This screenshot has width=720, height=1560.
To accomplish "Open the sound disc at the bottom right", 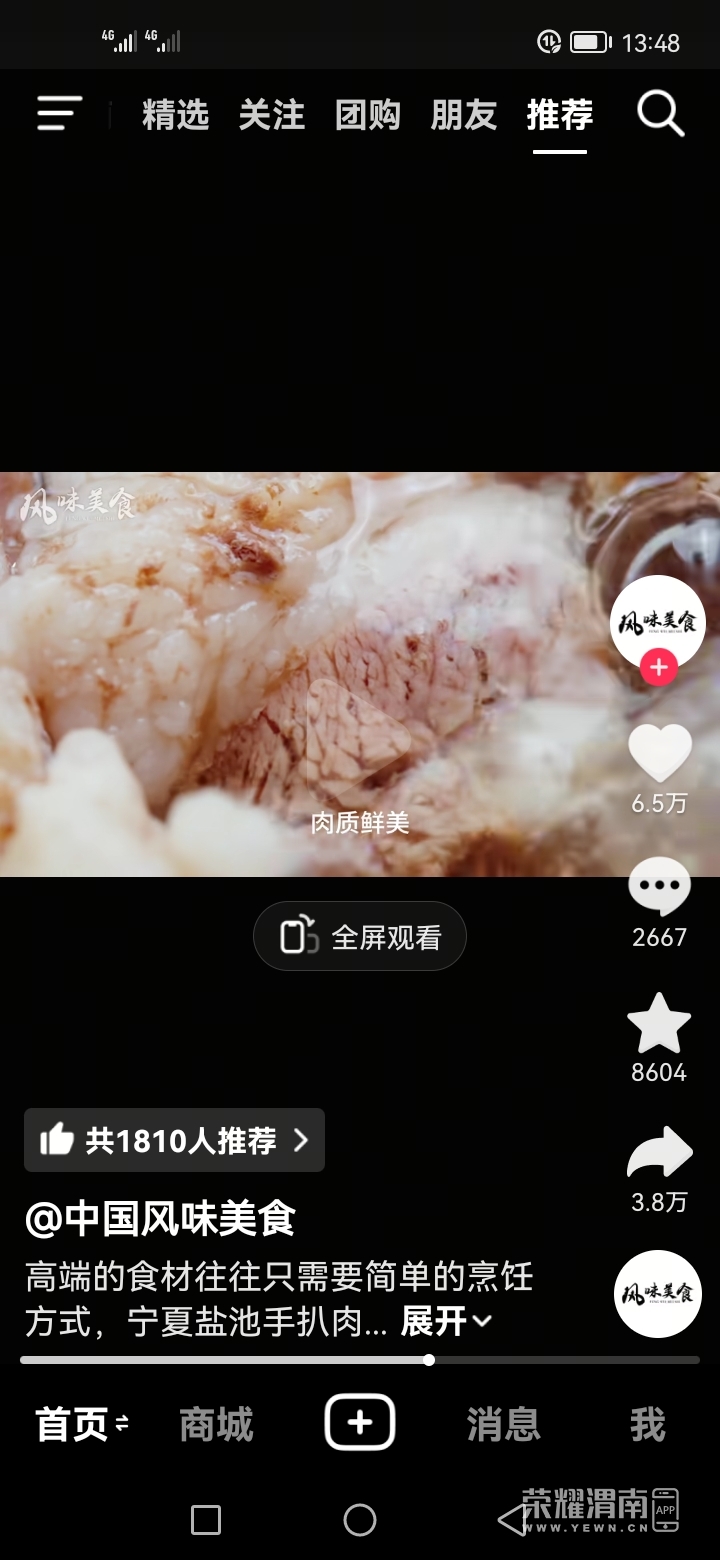I will 657,1294.
